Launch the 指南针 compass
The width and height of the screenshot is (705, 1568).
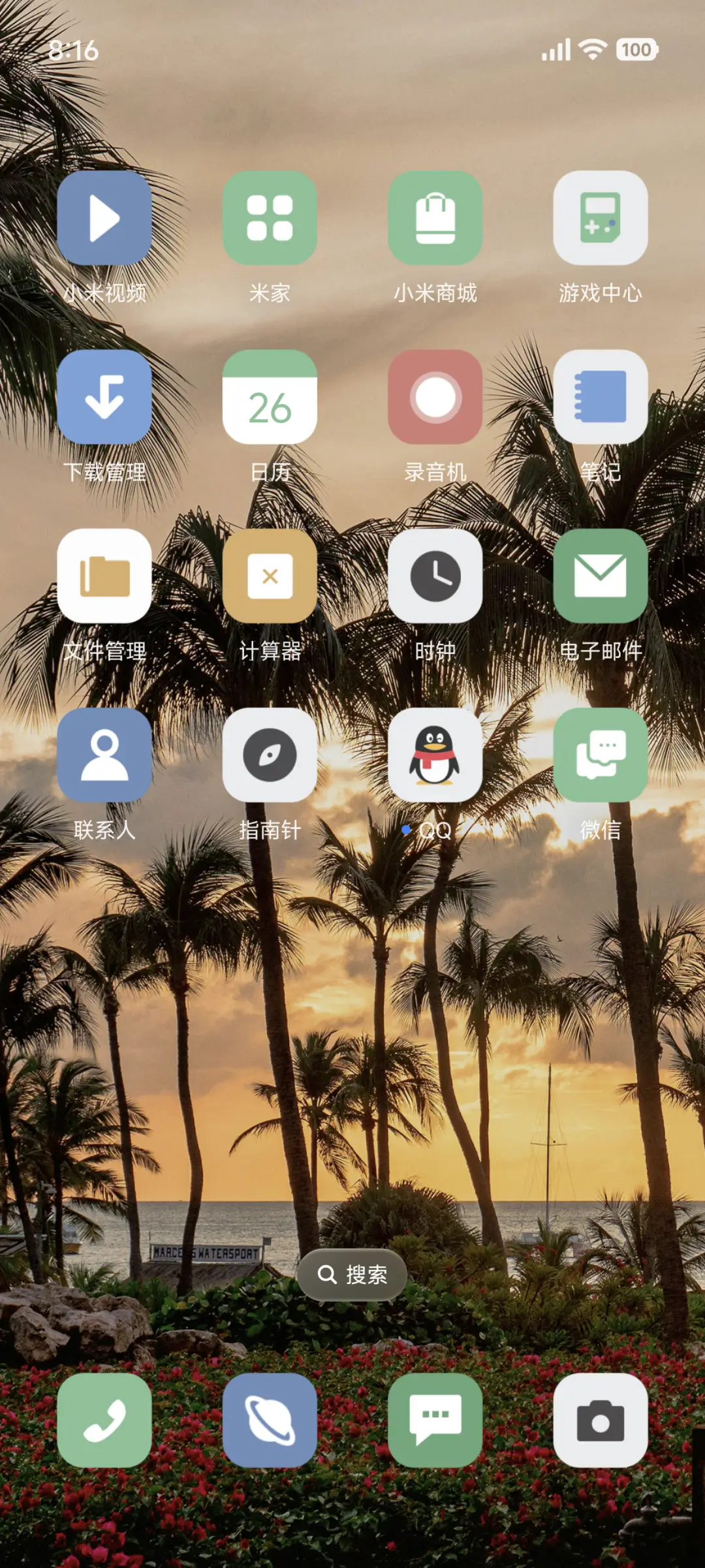coord(270,755)
